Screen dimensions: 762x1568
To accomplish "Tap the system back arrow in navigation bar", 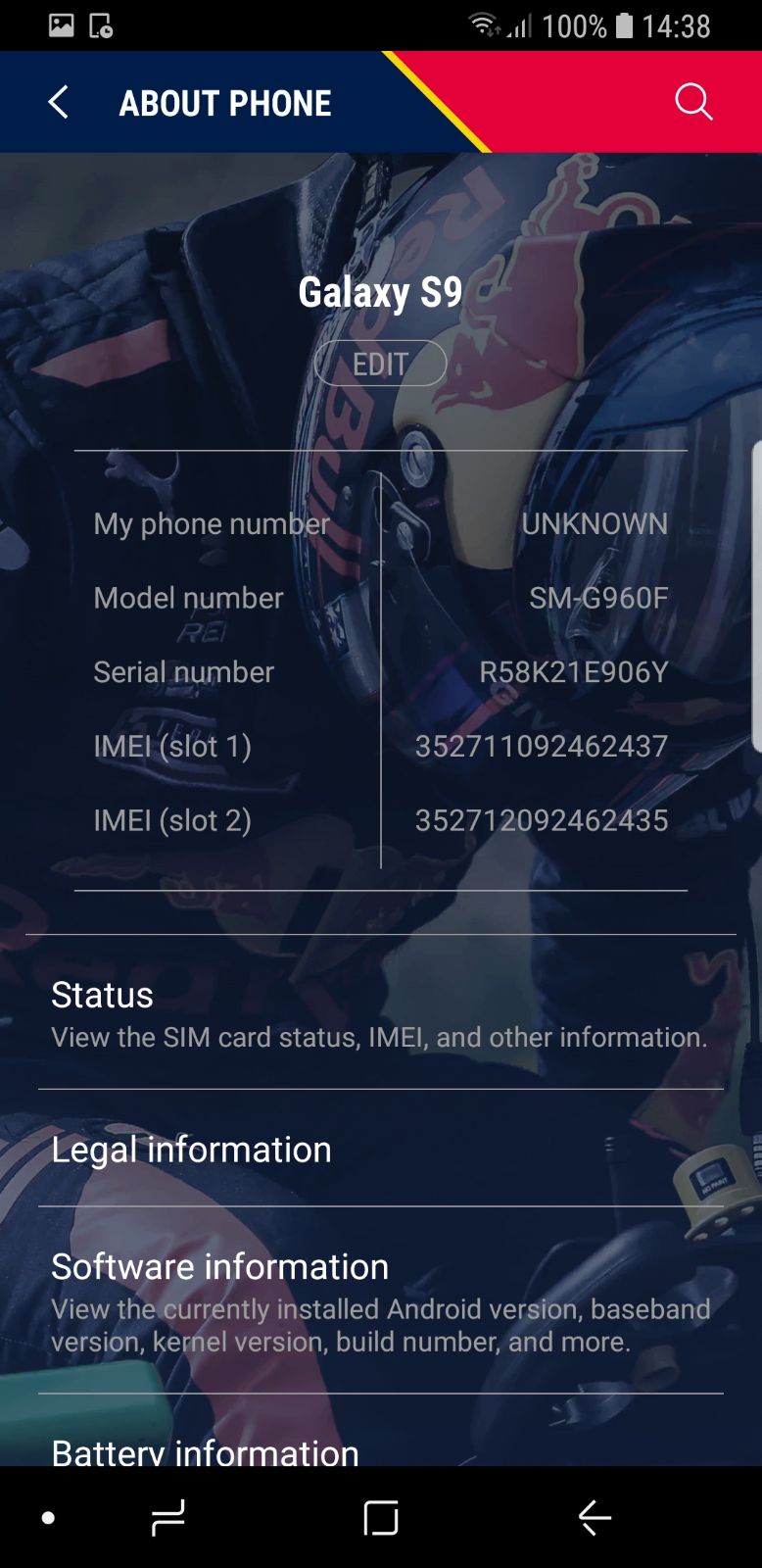I will [595, 1518].
